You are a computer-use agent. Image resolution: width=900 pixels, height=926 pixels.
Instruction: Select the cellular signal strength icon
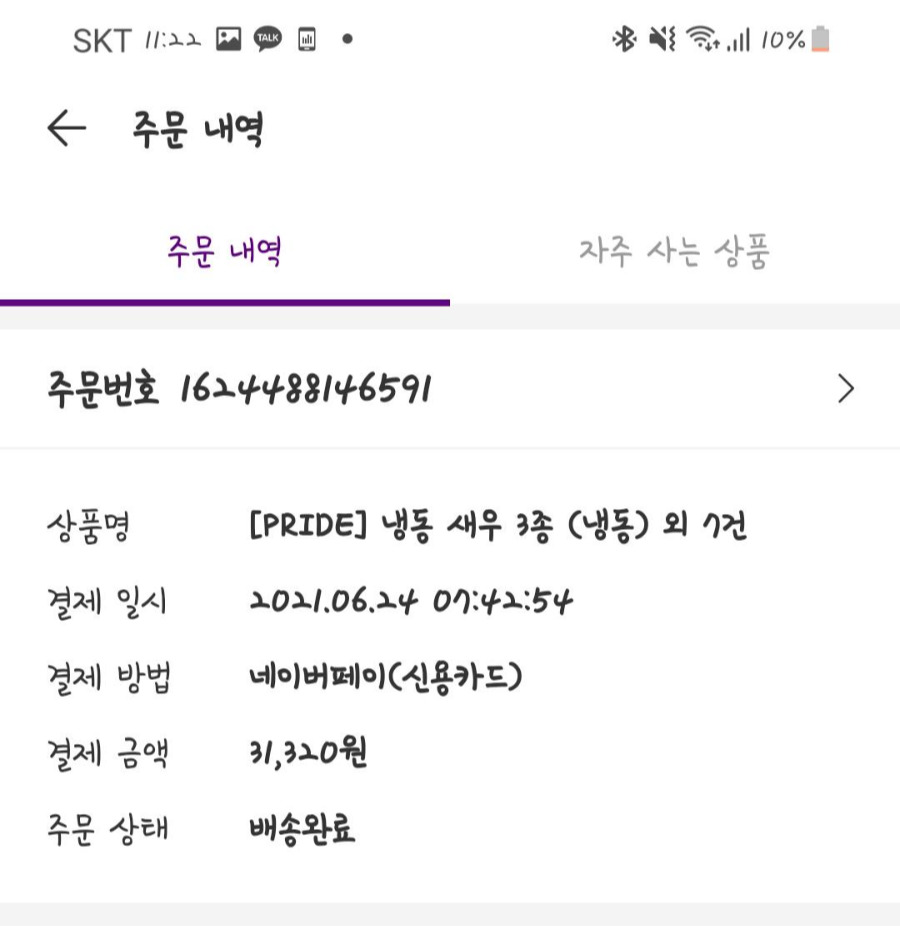(740, 38)
